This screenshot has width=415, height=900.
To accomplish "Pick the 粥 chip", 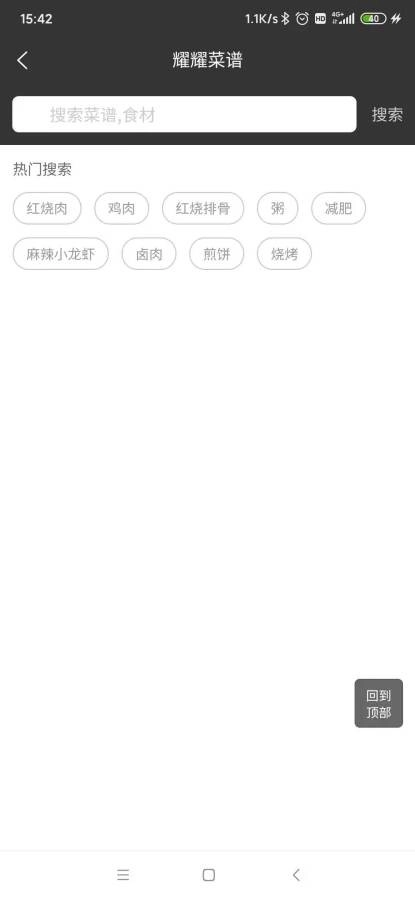I will (278, 208).
